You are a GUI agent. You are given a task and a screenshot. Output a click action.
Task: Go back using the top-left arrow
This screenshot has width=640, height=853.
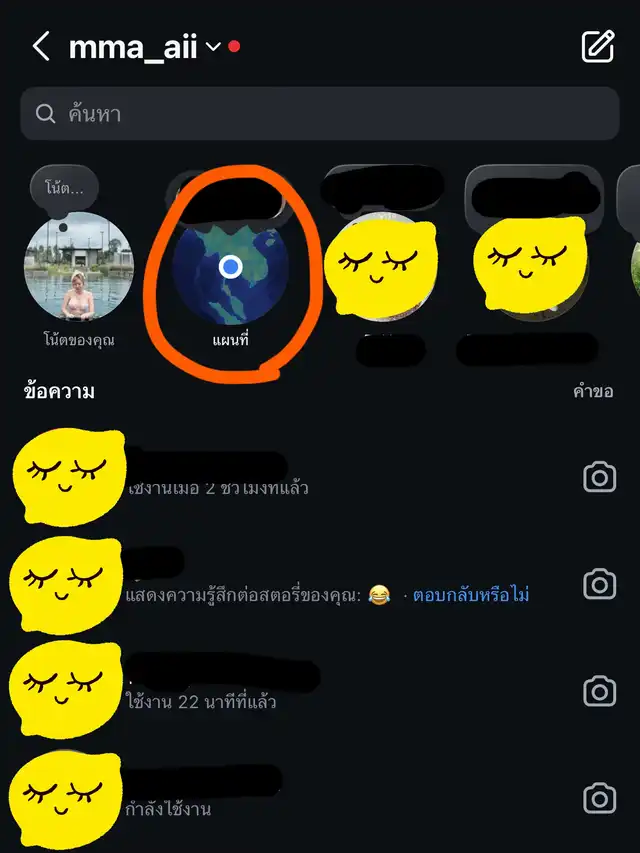point(41,46)
